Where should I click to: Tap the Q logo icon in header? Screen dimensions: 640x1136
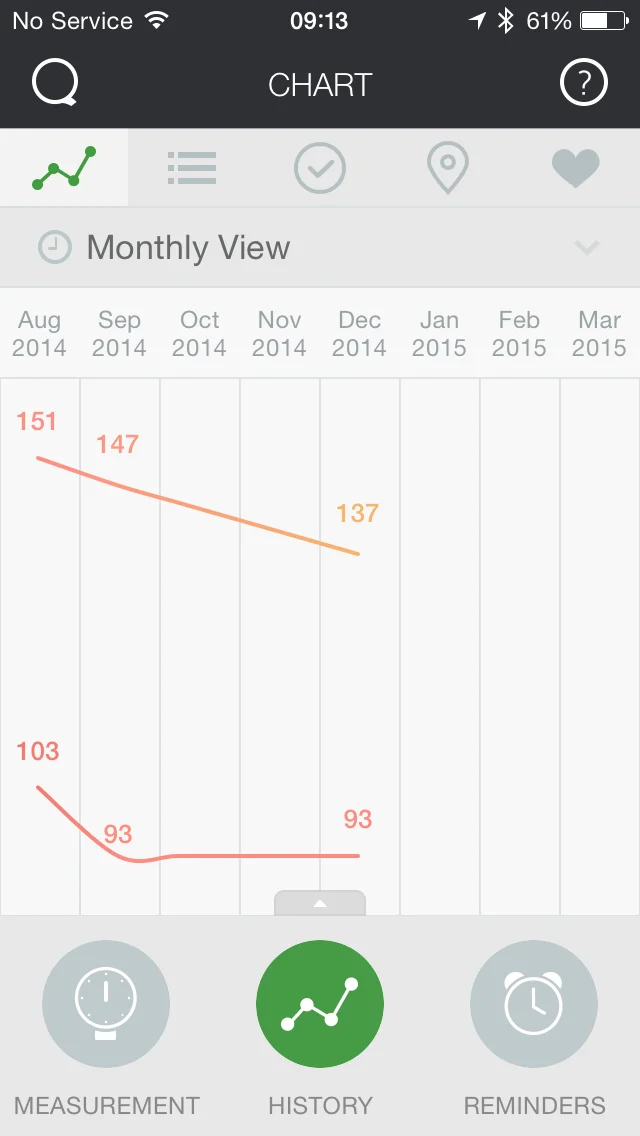coord(55,84)
